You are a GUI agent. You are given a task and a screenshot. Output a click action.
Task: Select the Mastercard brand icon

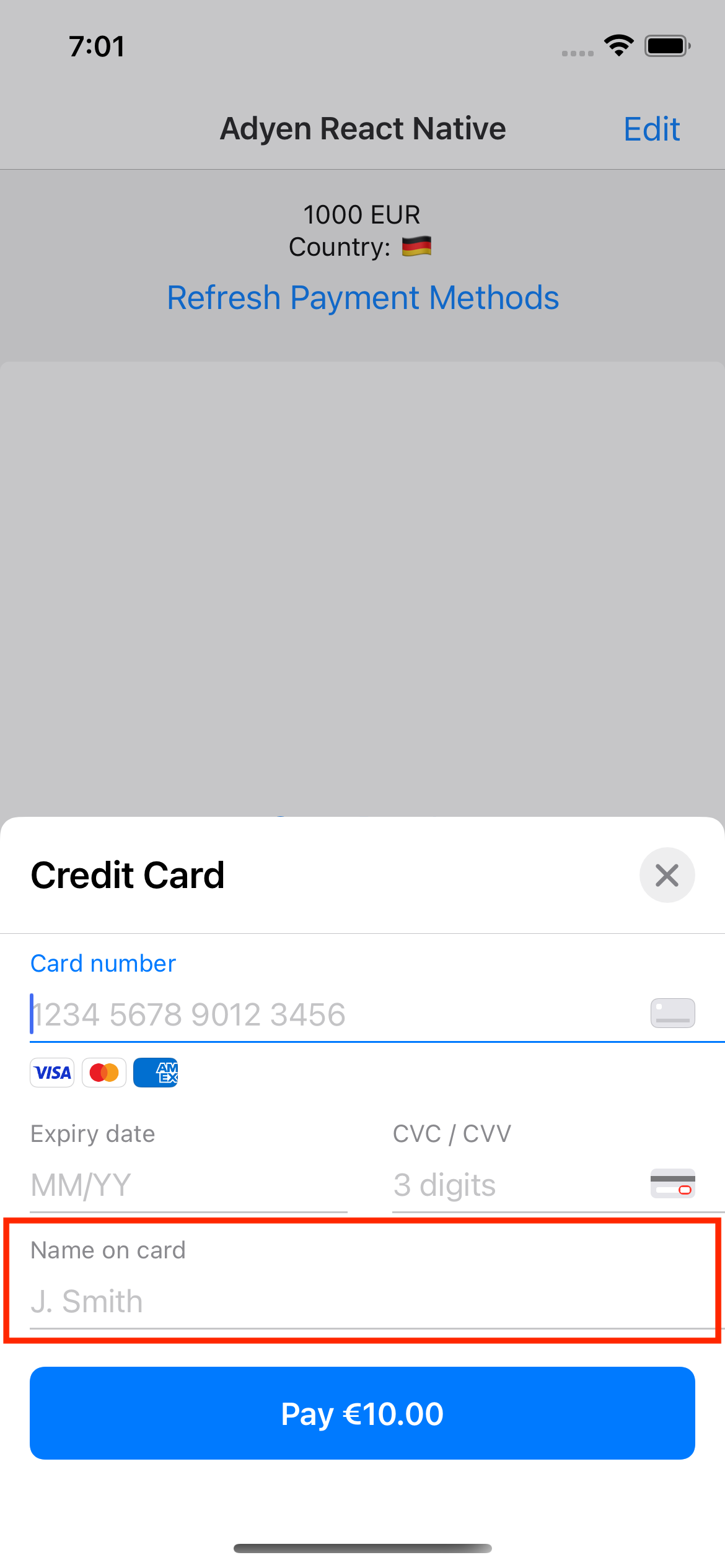103,1073
